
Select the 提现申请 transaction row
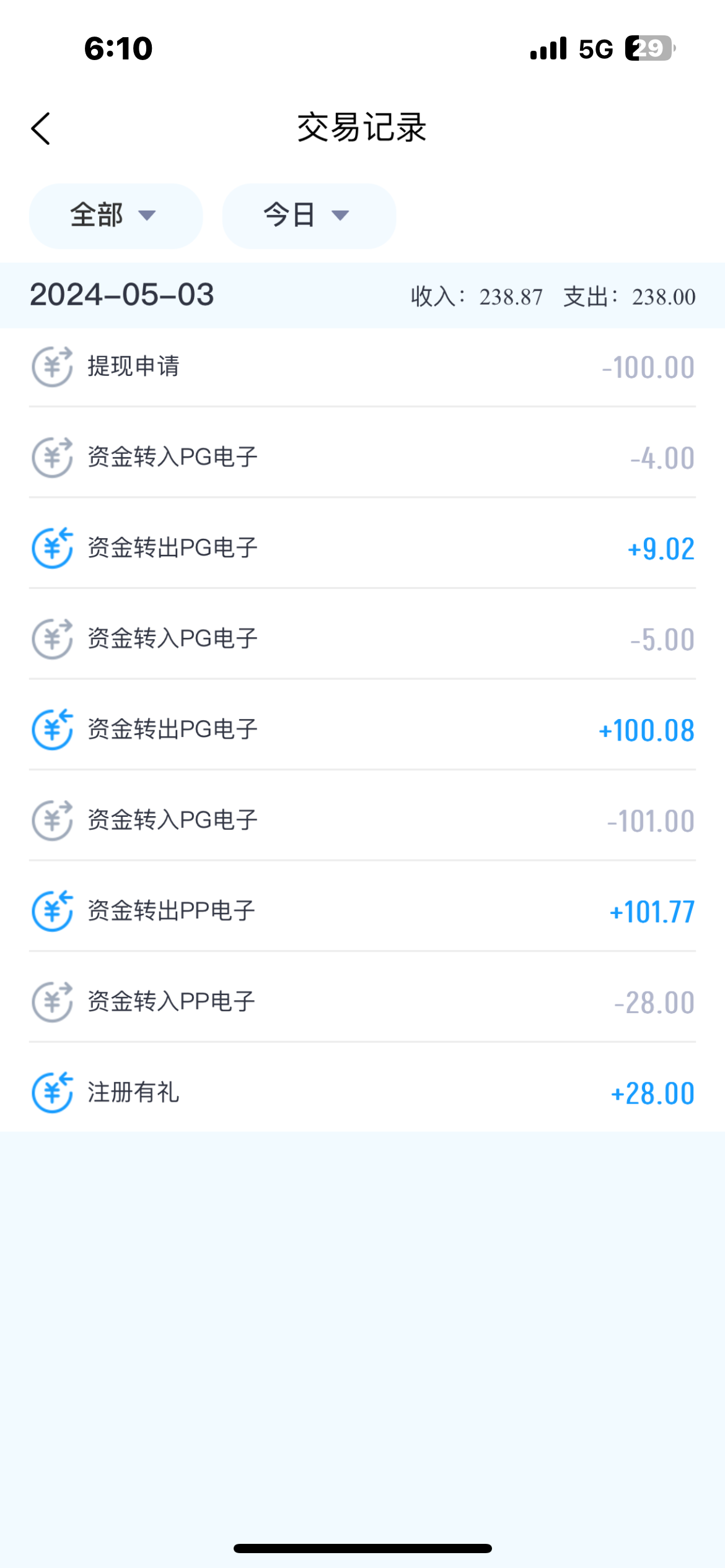[362, 366]
